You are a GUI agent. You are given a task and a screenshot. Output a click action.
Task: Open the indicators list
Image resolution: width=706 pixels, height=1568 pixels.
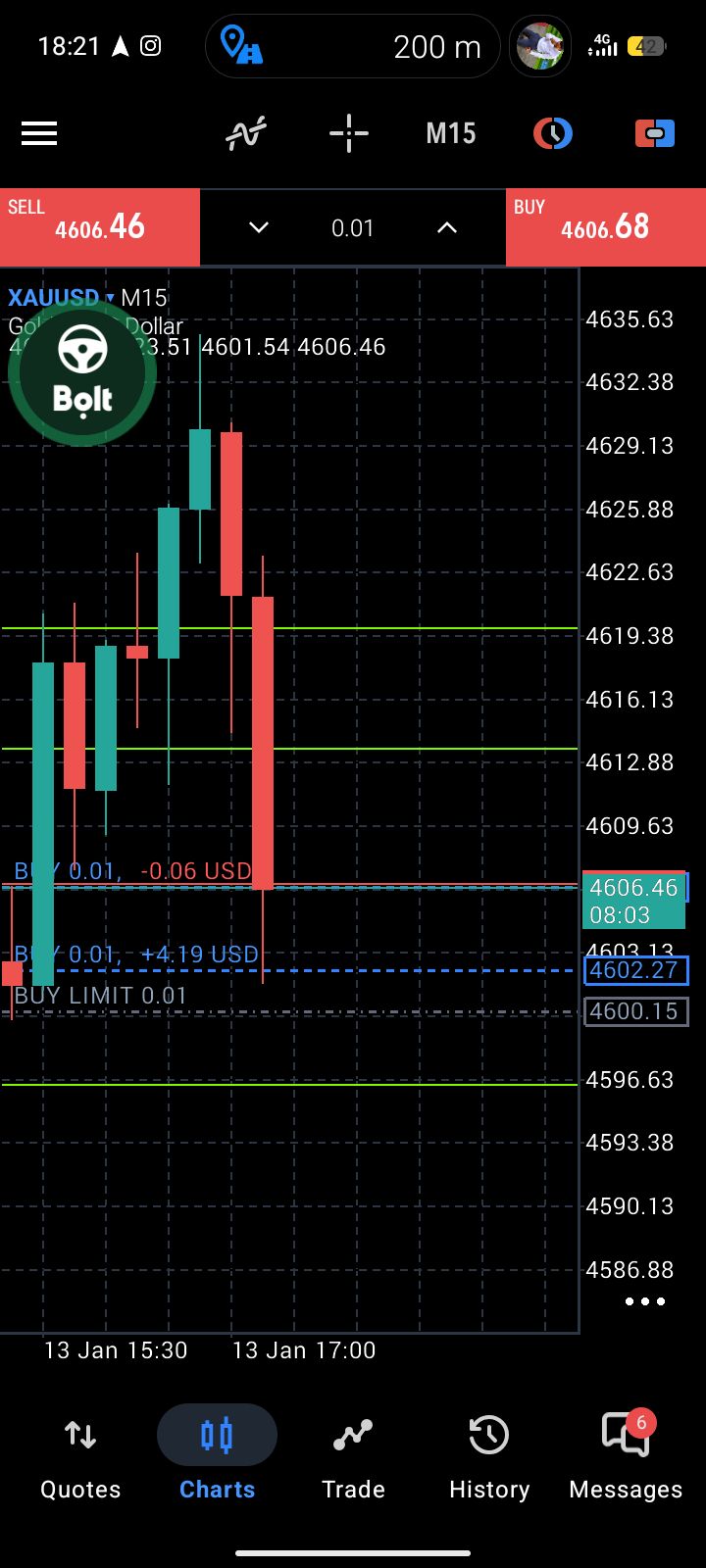click(246, 133)
